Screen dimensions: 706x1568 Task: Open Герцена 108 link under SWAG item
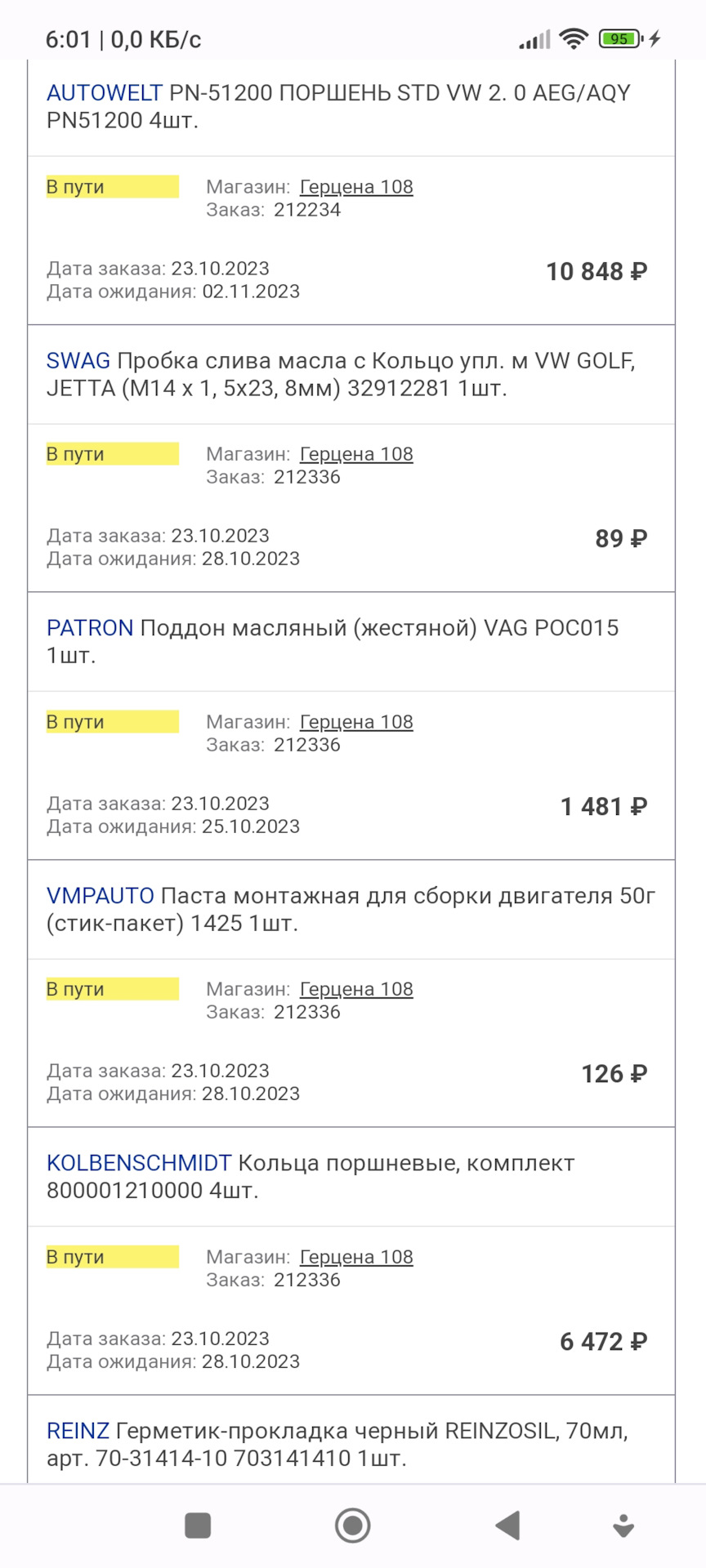(356, 454)
